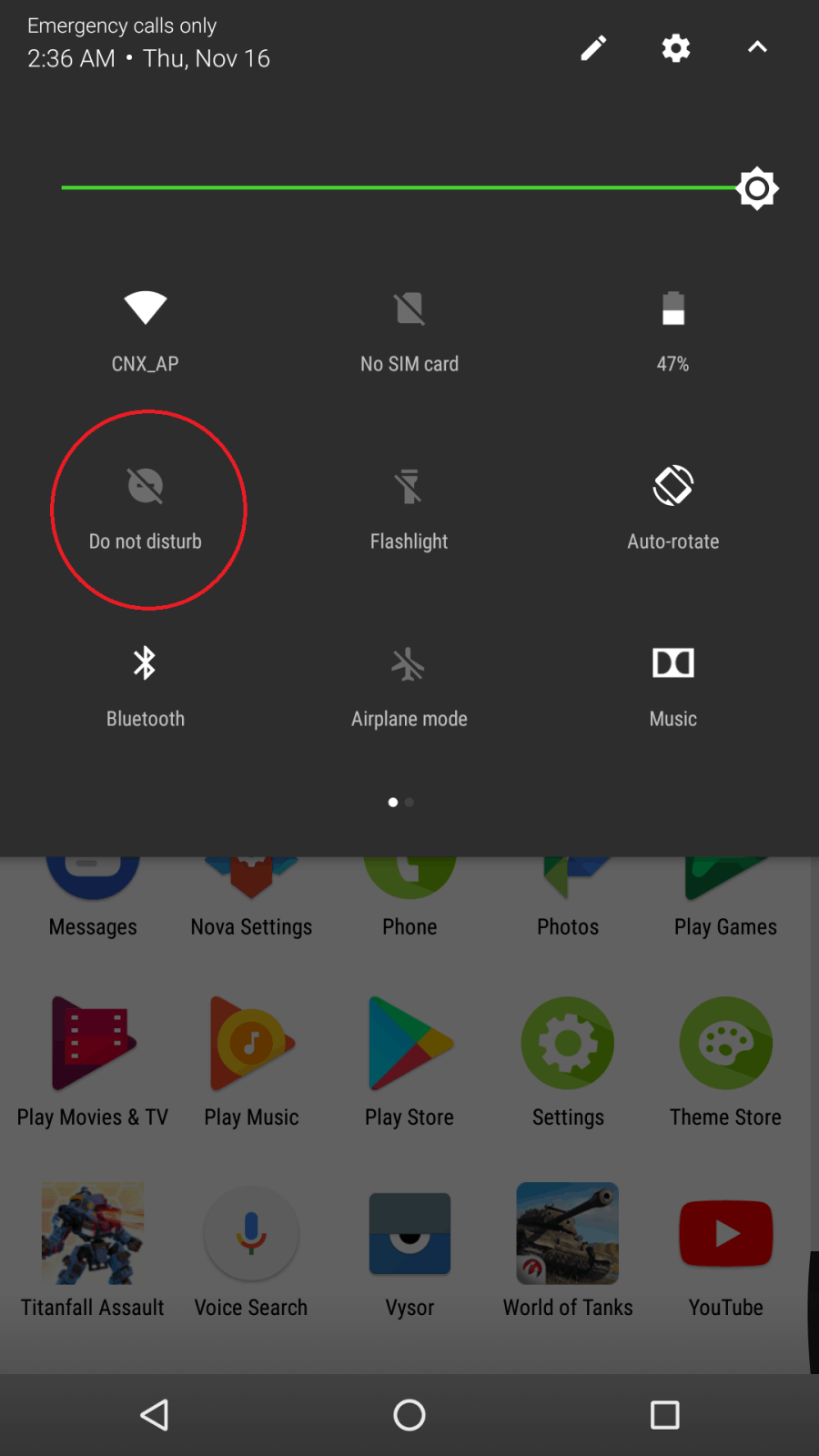Image resolution: width=819 pixels, height=1456 pixels.
Task: Tap the edit pencil in quick settings
Action: (x=592, y=47)
